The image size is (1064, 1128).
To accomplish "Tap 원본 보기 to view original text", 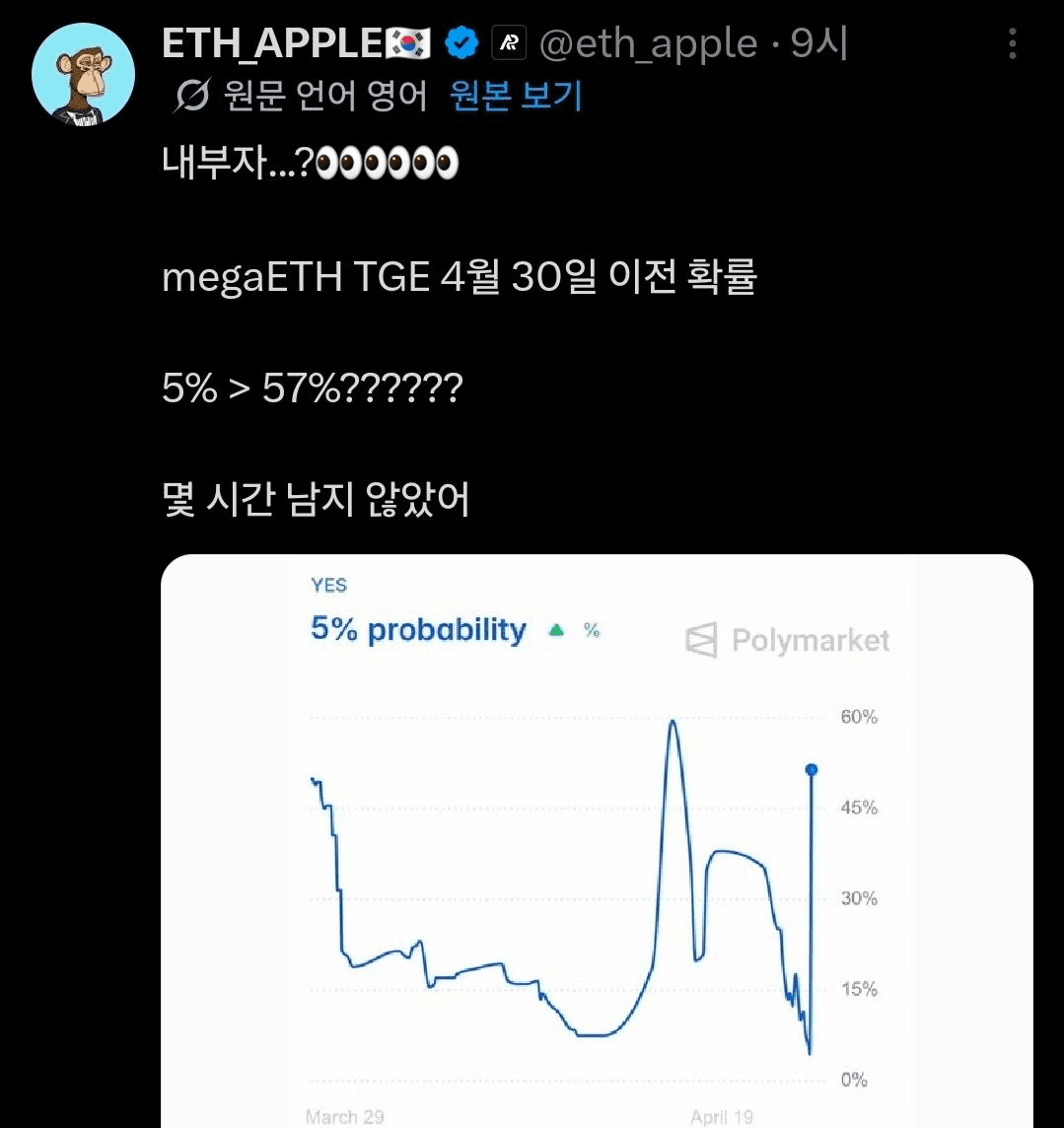I will (x=516, y=96).
